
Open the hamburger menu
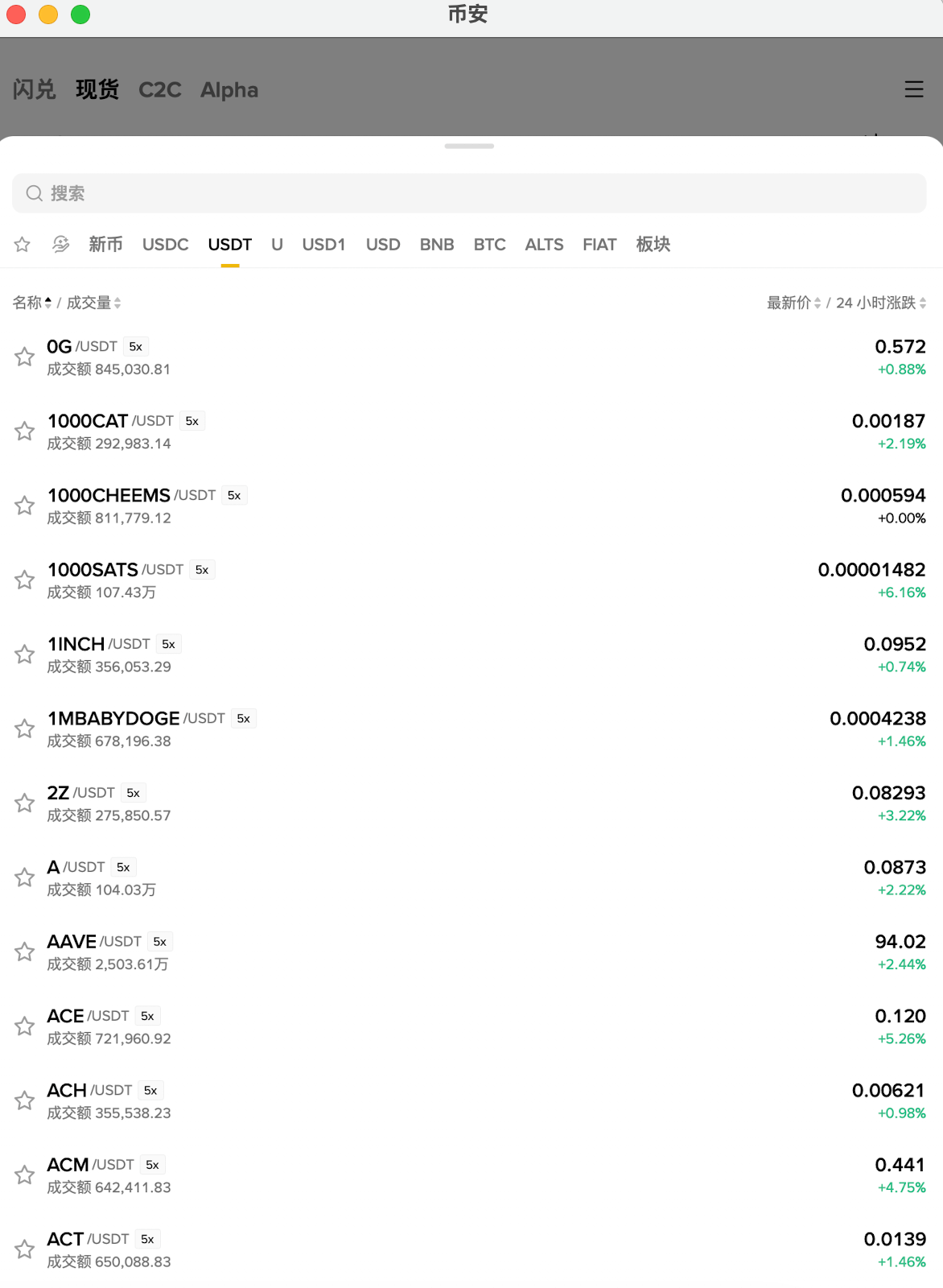tap(914, 89)
